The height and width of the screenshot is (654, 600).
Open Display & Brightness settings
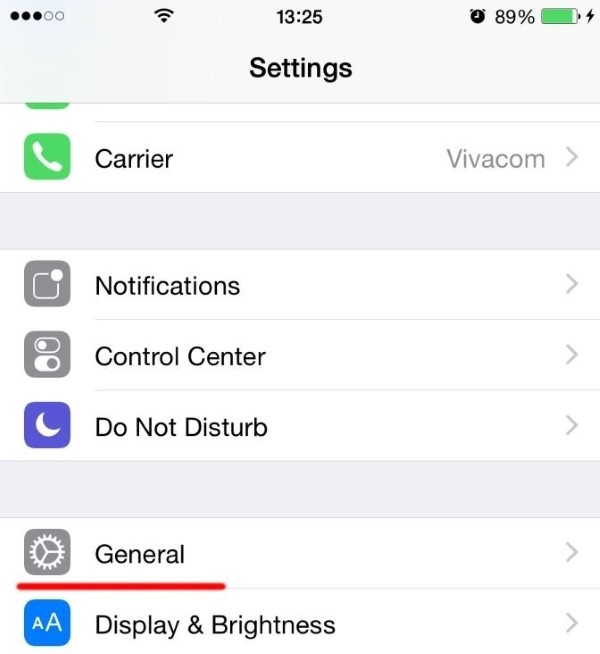click(300, 625)
